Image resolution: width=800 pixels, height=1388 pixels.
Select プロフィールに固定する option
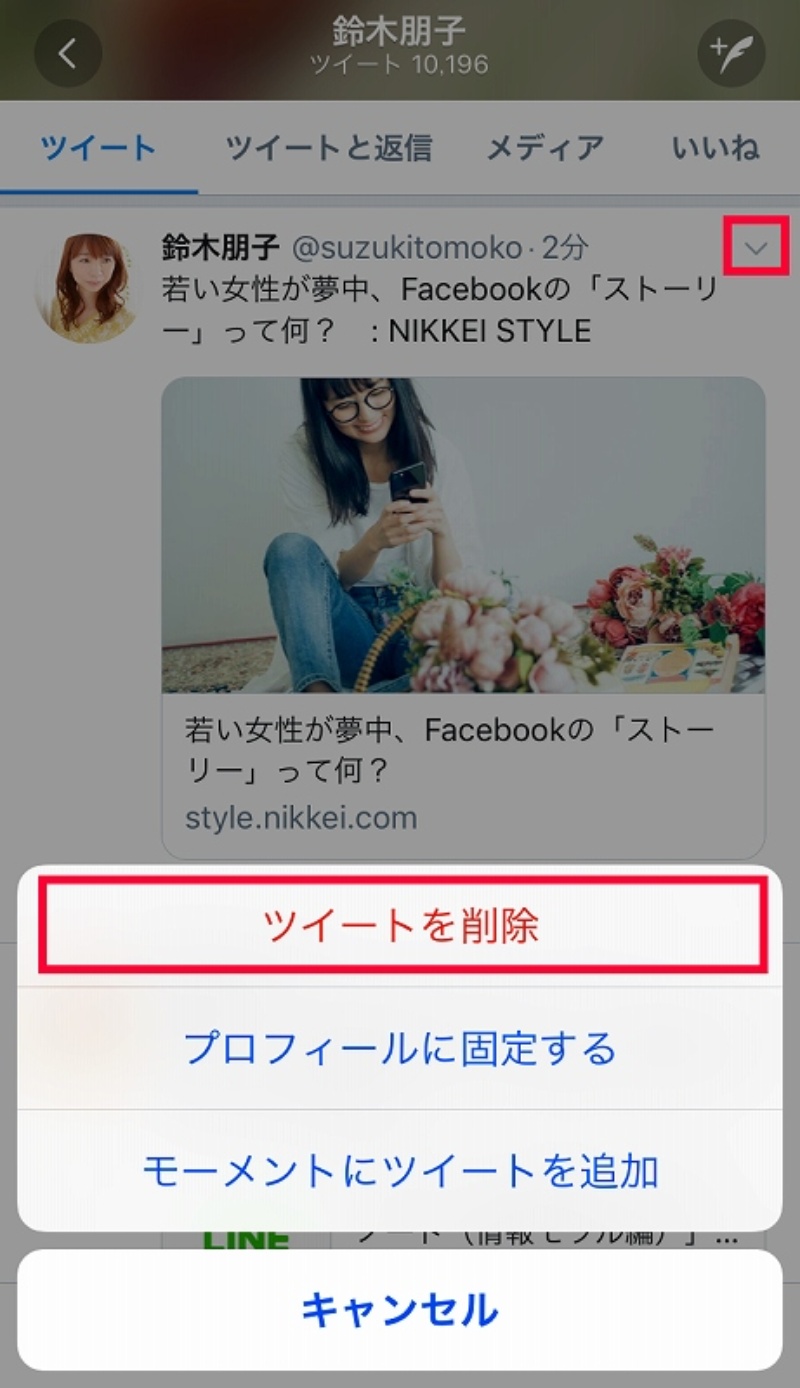tap(400, 1048)
